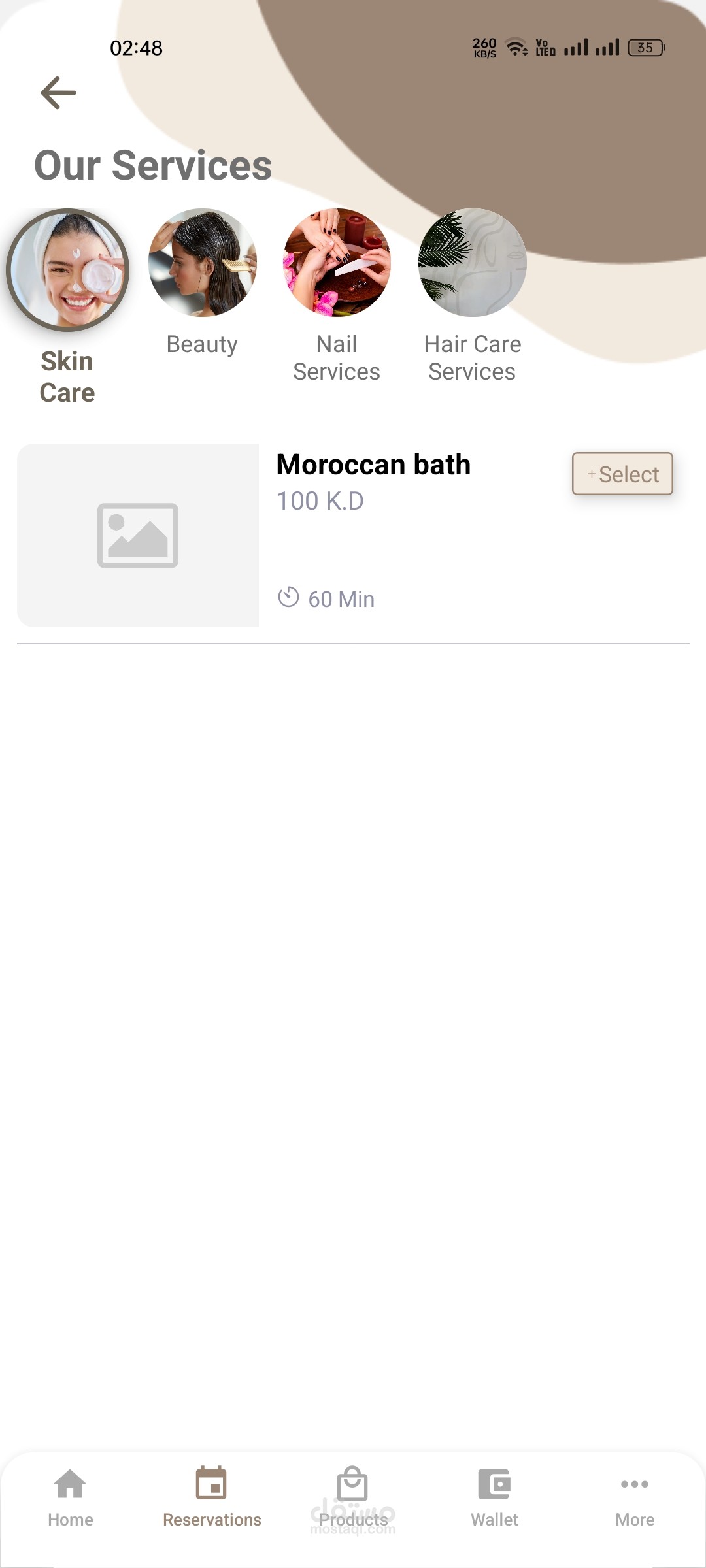Go to the Home tab
This screenshot has height=1568, width=706.
[71, 1497]
